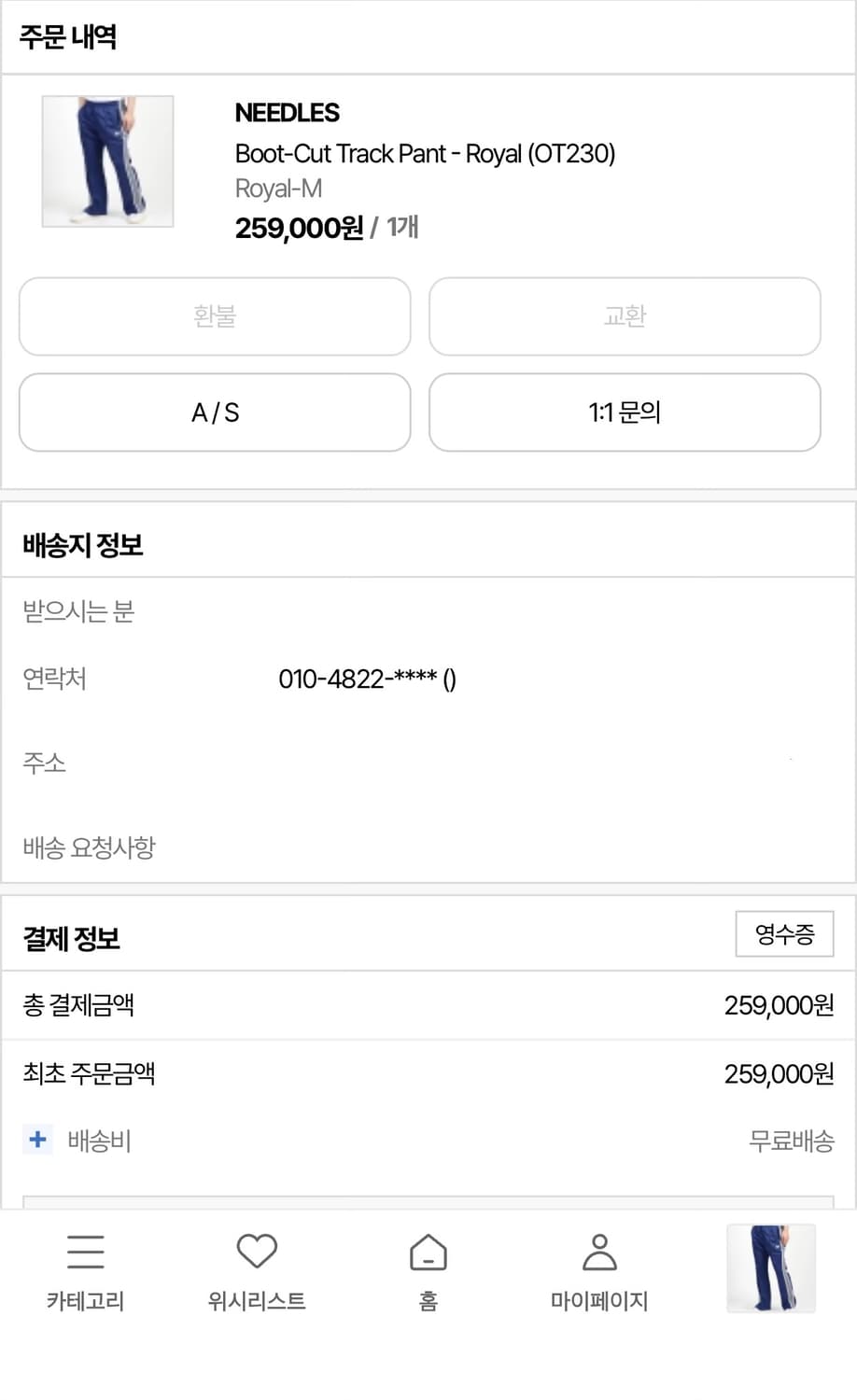
Task: Tap the product thumbnail in the bottom bar
Action: (770, 1269)
